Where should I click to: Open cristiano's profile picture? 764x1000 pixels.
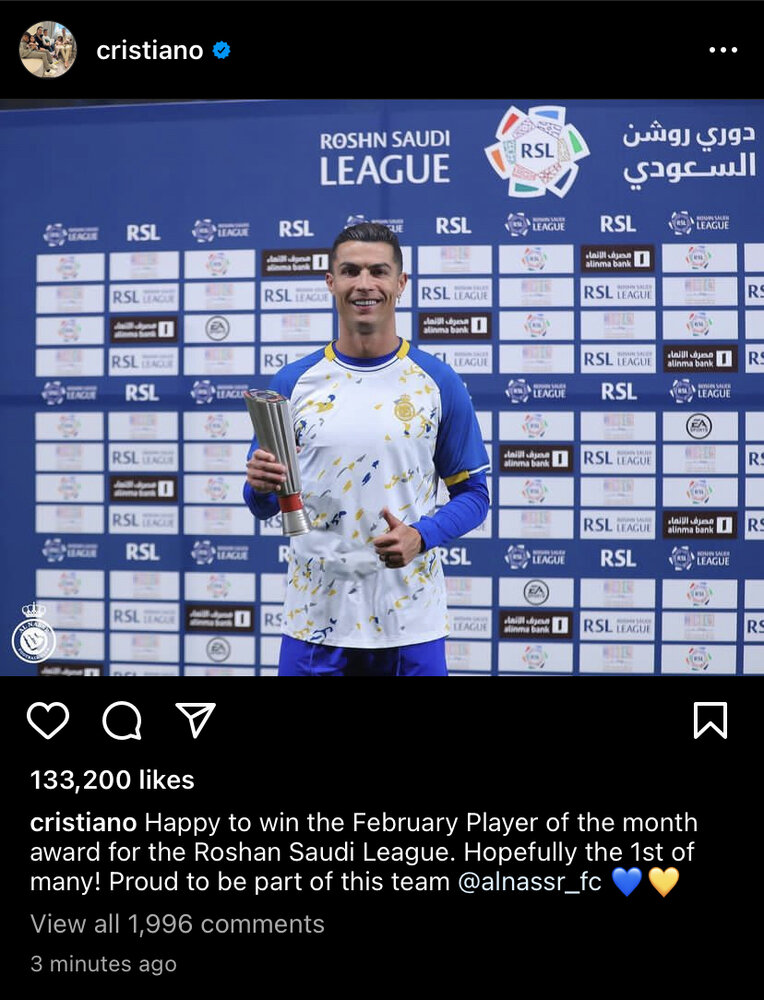click(47, 50)
